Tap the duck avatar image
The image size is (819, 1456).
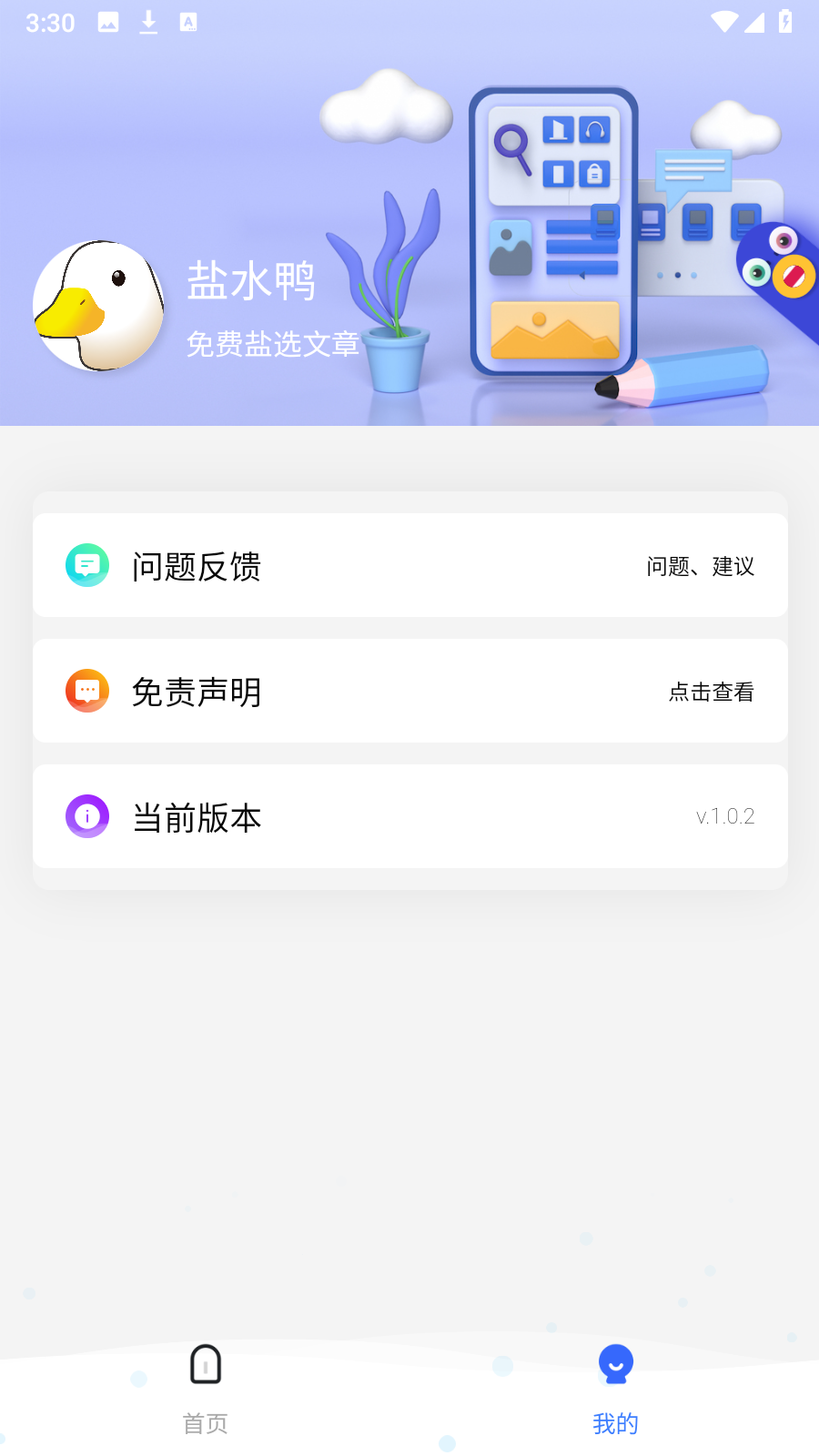pos(98,305)
